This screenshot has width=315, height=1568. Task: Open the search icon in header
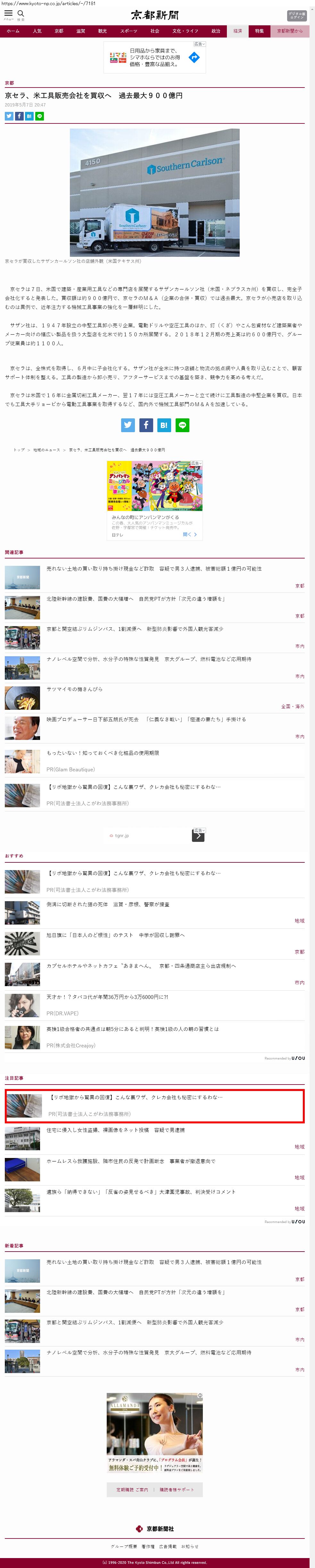[21, 13]
